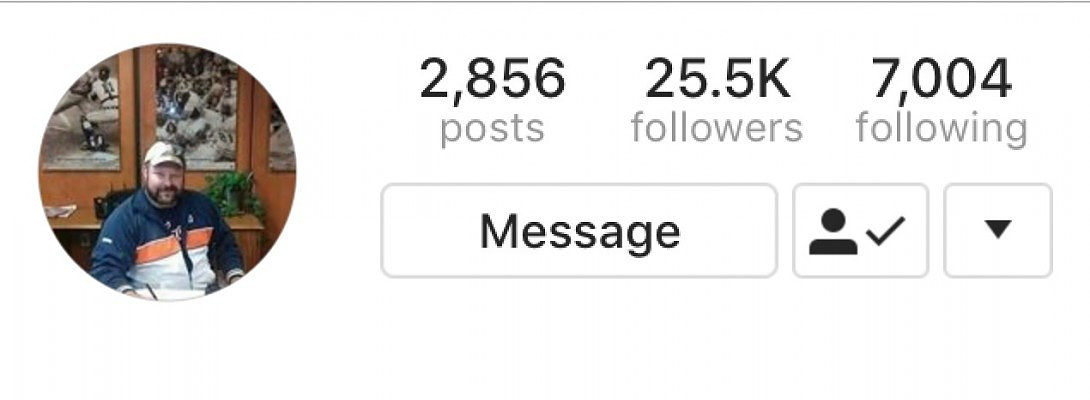
Task: Open the 7,004 following list
Action: point(941,101)
